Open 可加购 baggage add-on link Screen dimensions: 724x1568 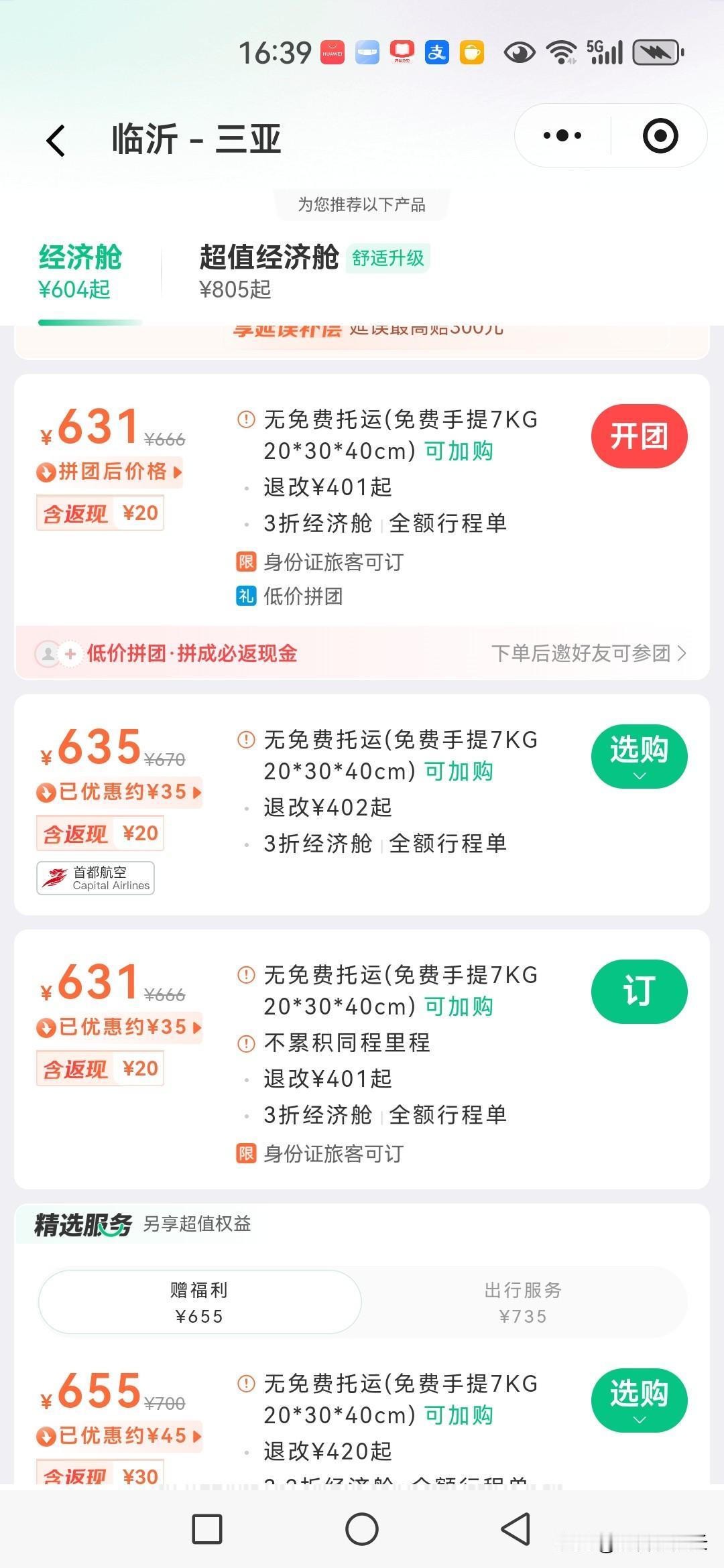coord(459,452)
